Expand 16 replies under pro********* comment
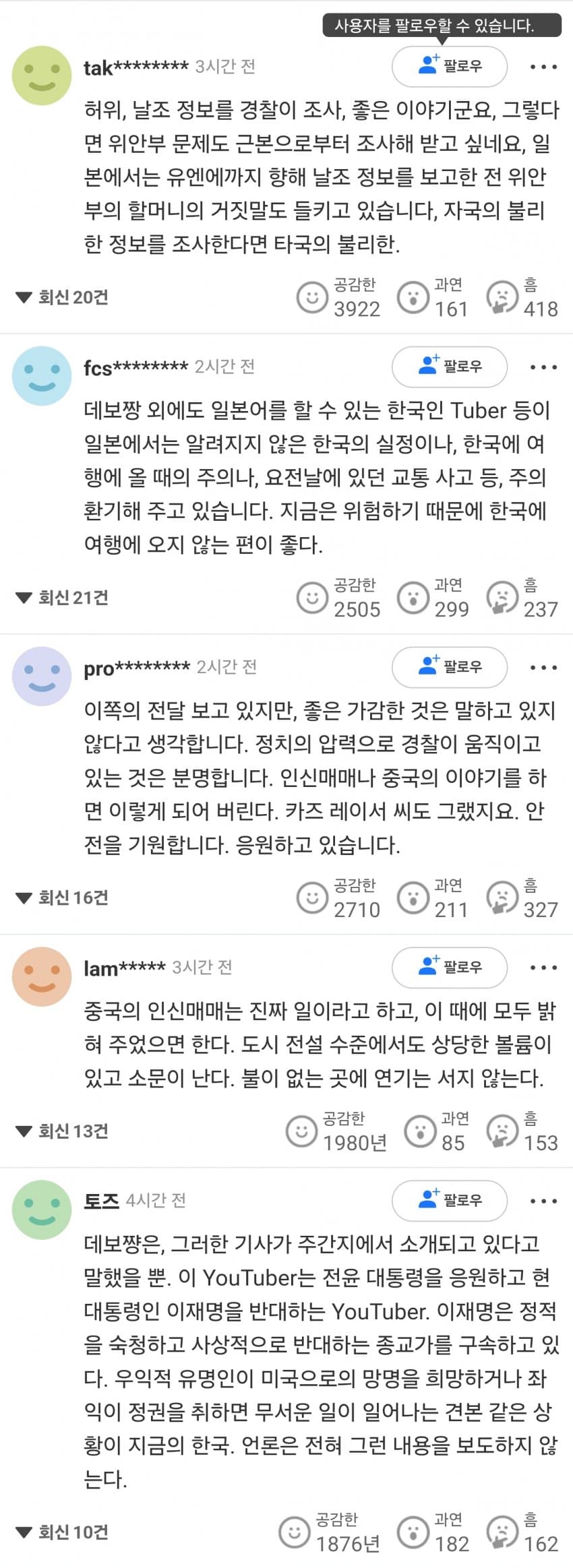The image size is (573, 1568). click(62, 898)
